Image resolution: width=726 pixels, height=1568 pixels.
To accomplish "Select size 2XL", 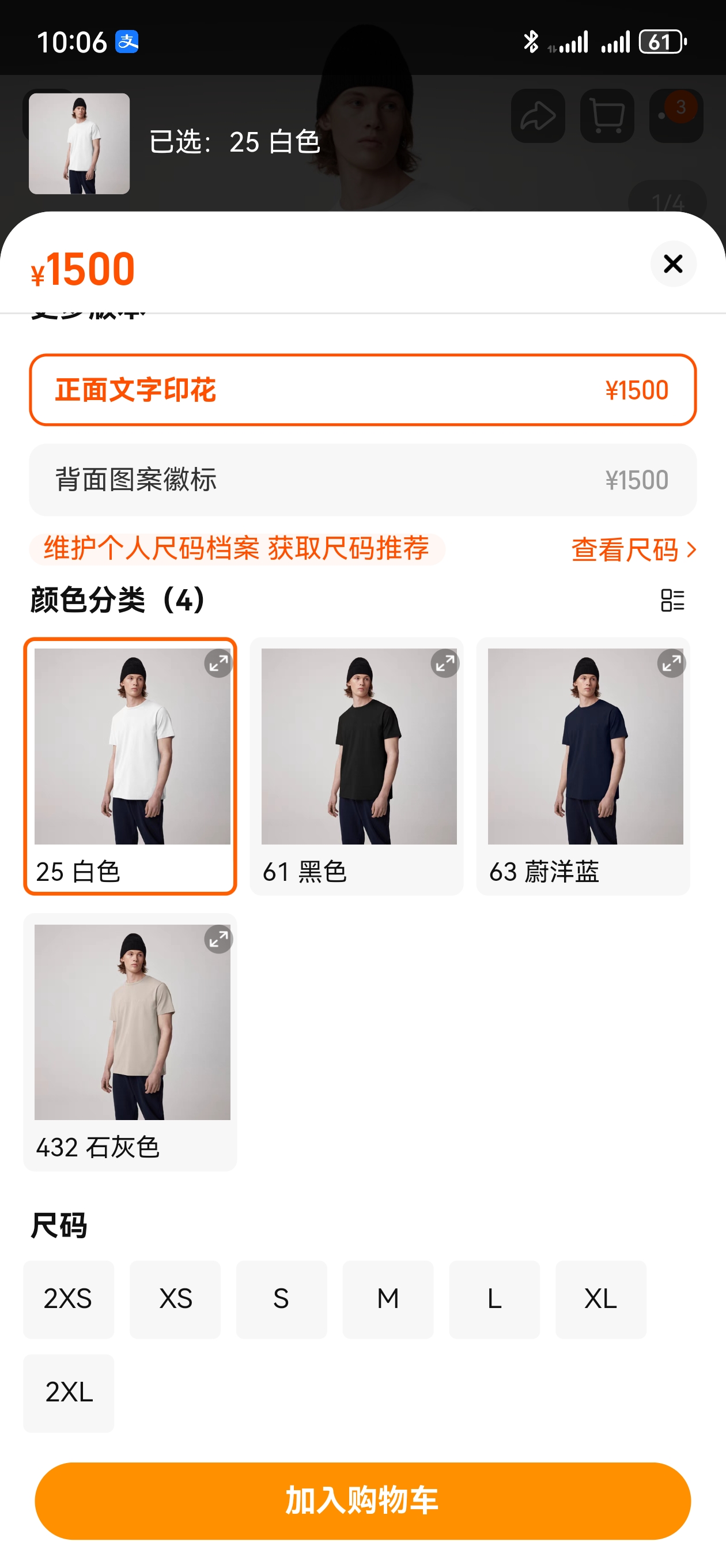I will pyautogui.click(x=68, y=1393).
